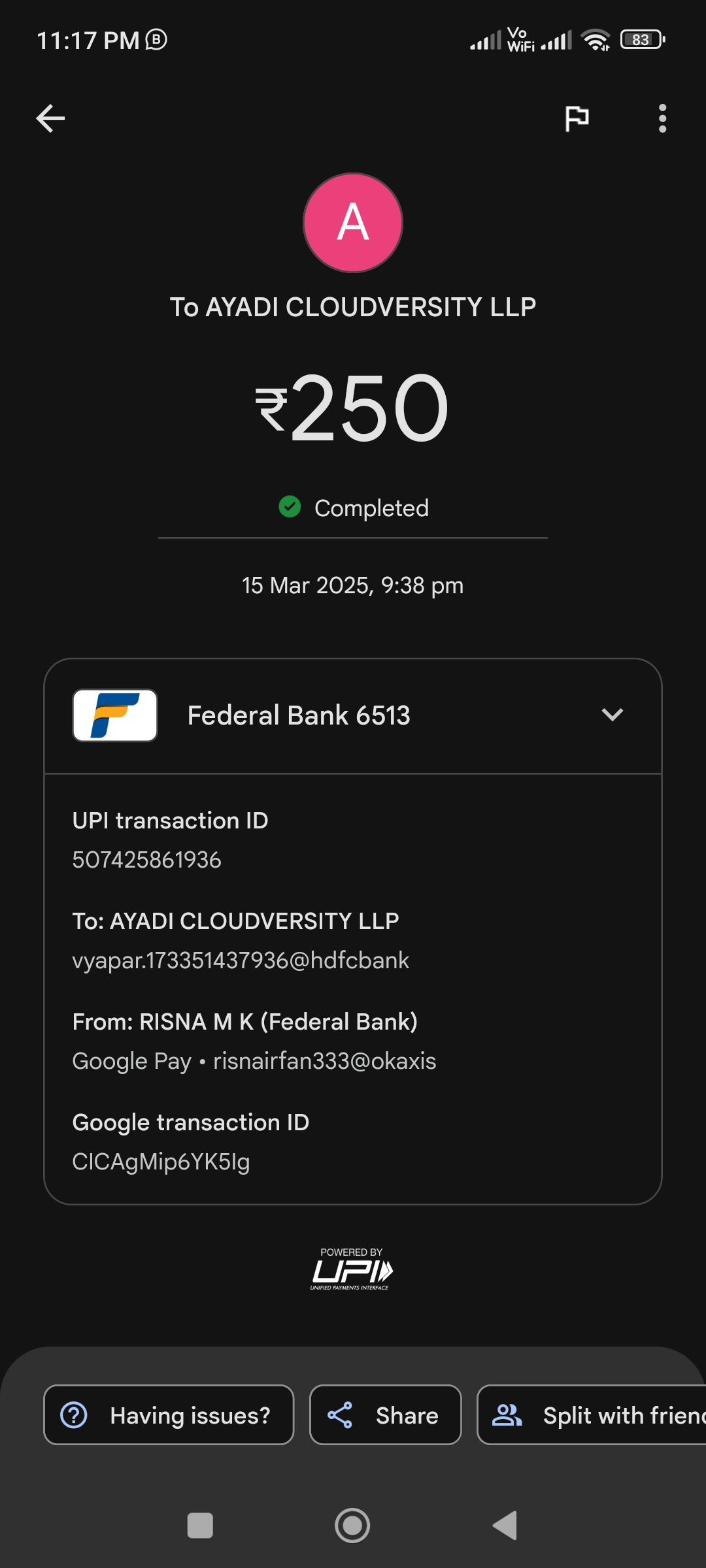Open recent apps from the navigation bar
Viewport: 706px width, 1568px height.
(x=200, y=1526)
